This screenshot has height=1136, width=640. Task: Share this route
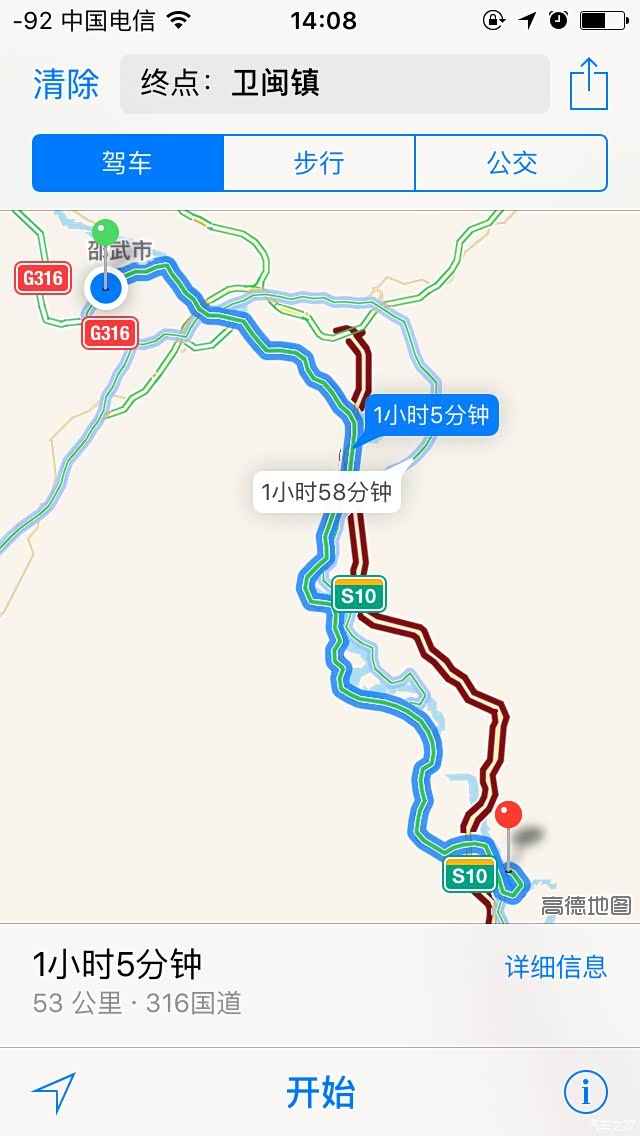[x=589, y=84]
